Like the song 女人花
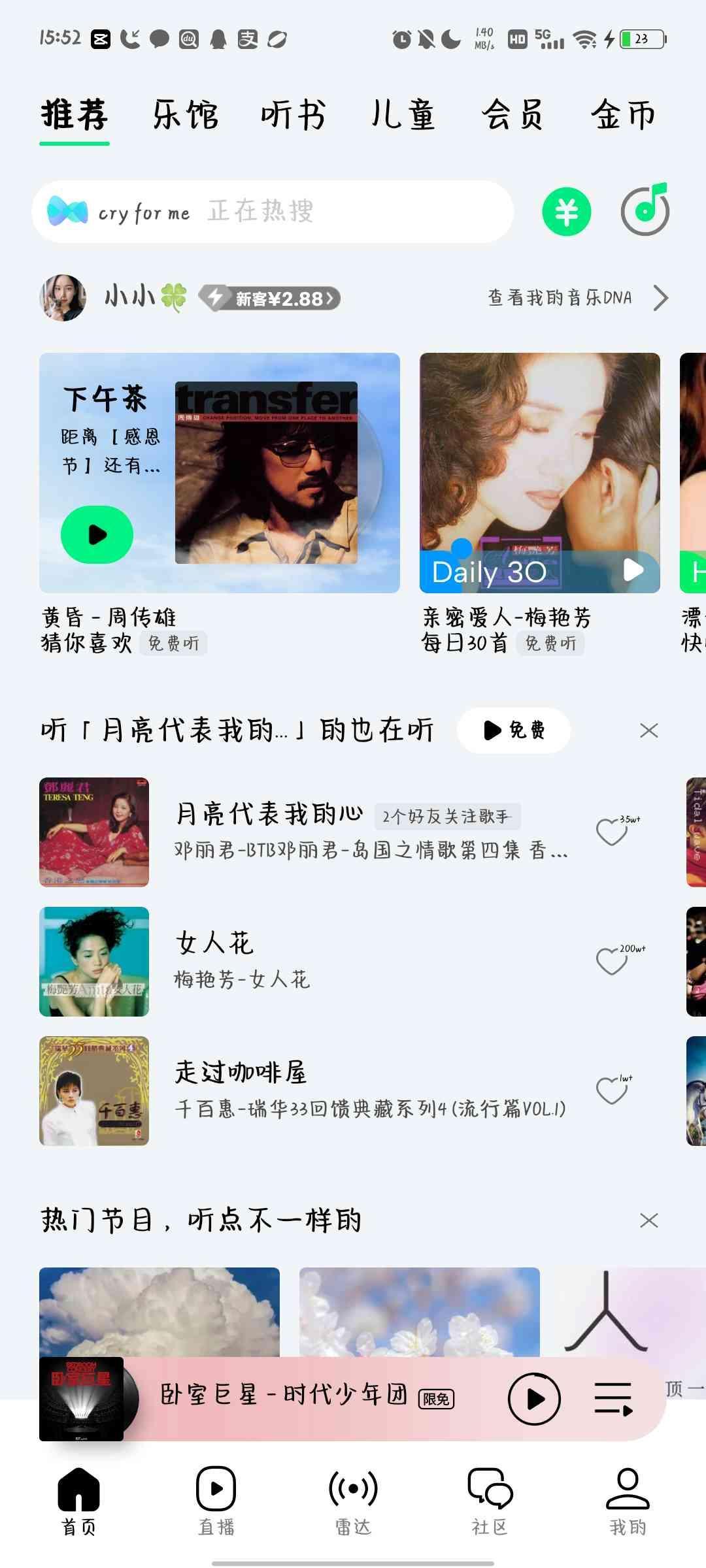Viewport: 706px width, 1568px height. click(x=613, y=962)
